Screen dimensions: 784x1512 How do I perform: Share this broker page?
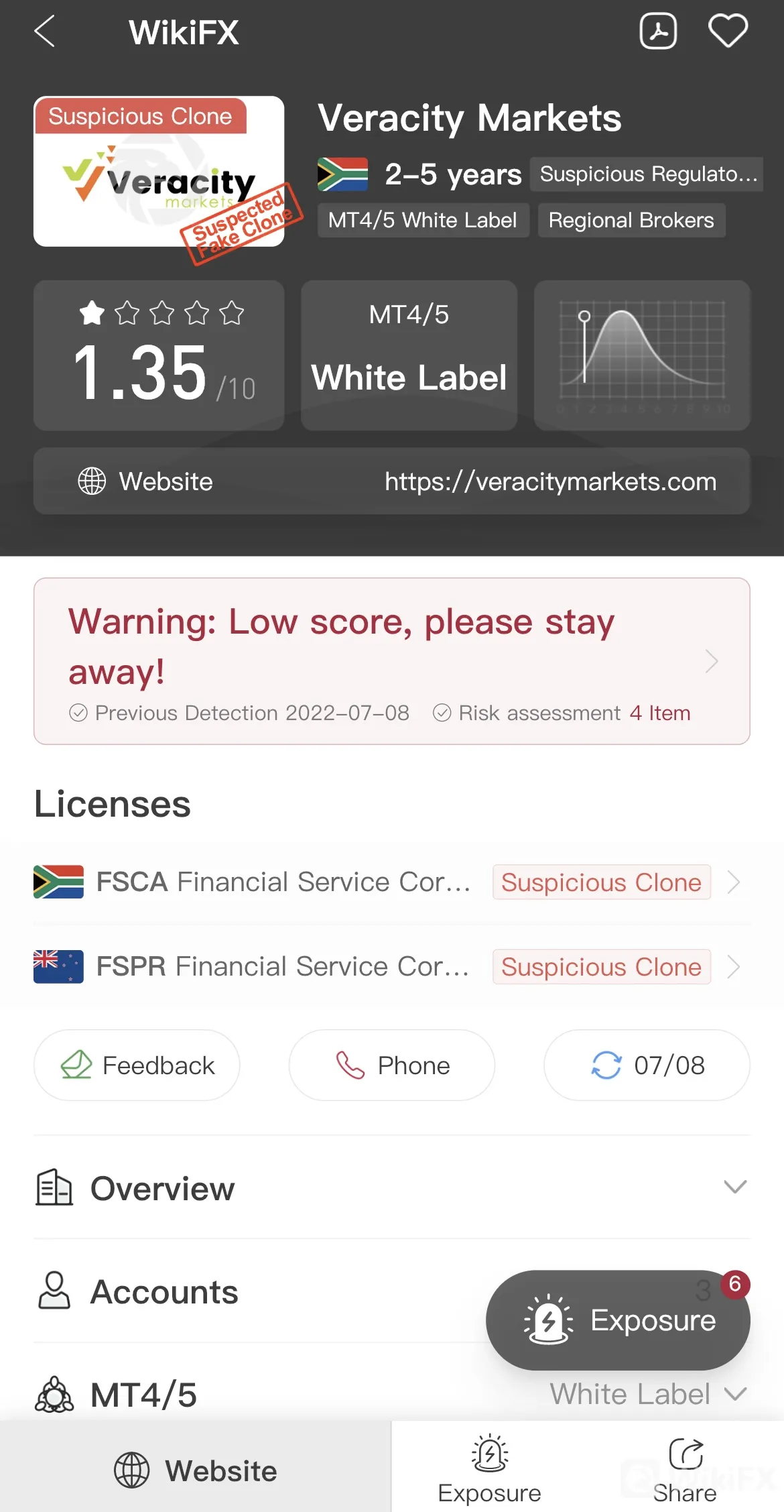click(x=685, y=1470)
